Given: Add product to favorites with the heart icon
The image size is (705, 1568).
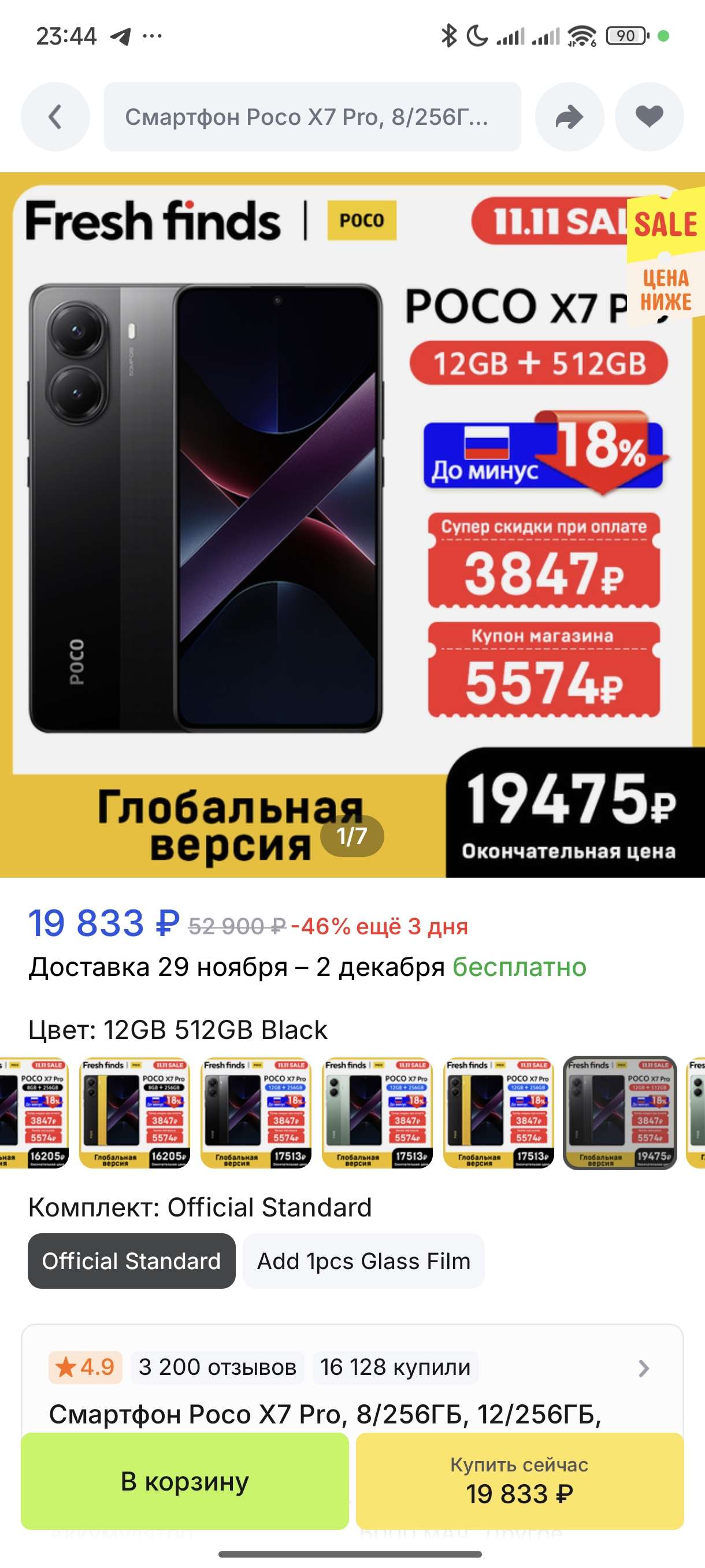Looking at the screenshot, I should pyautogui.click(x=650, y=117).
